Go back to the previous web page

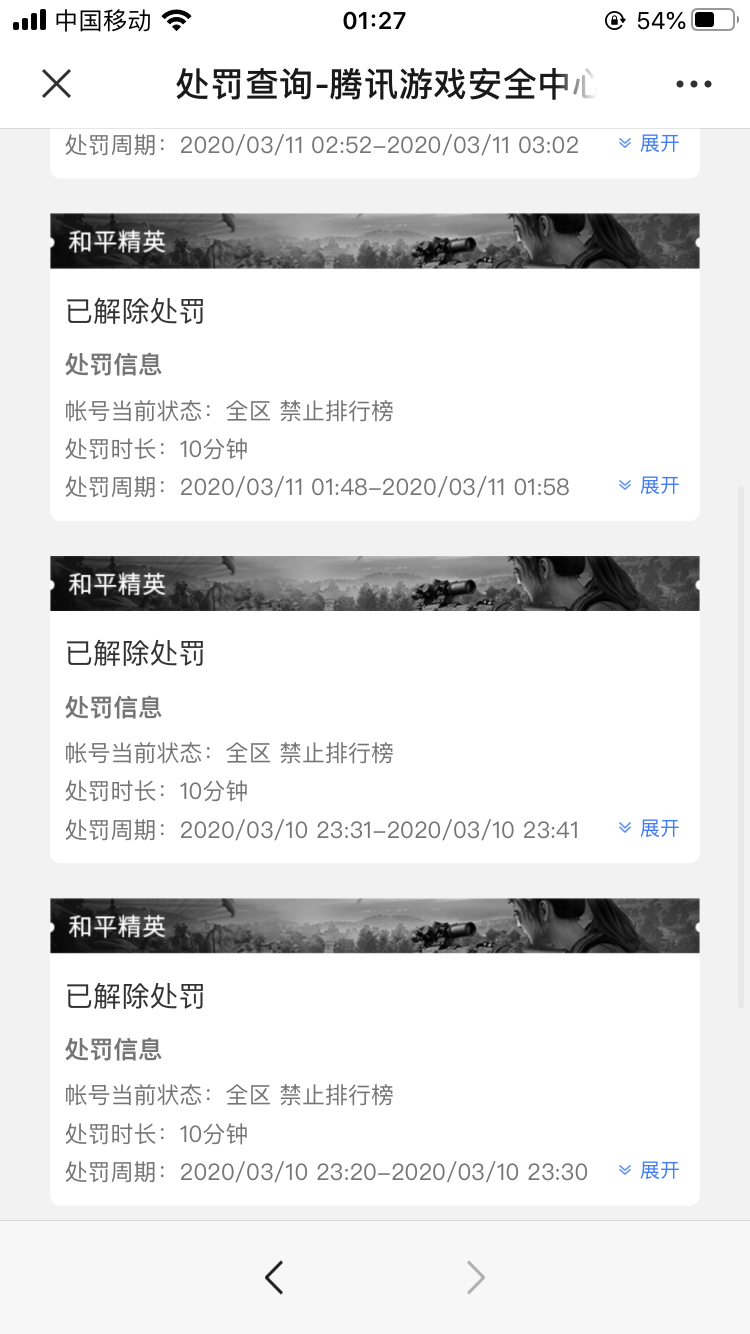274,1277
